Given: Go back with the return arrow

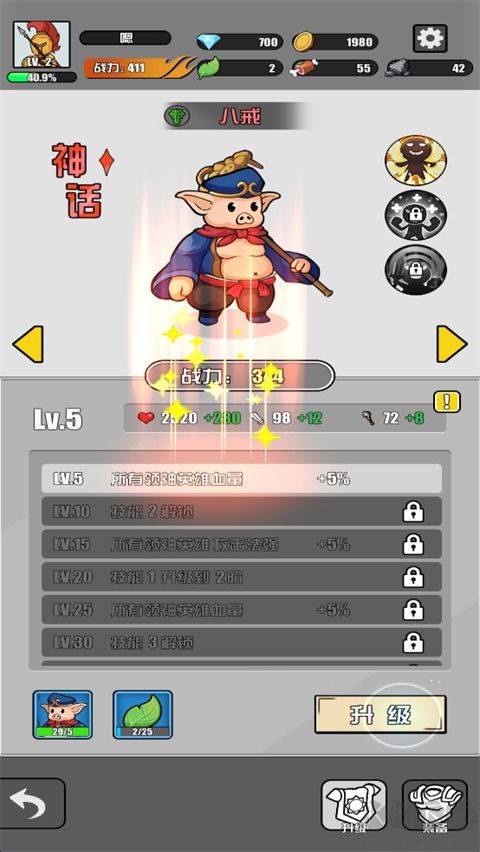Looking at the screenshot, I should (x=32, y=804).
